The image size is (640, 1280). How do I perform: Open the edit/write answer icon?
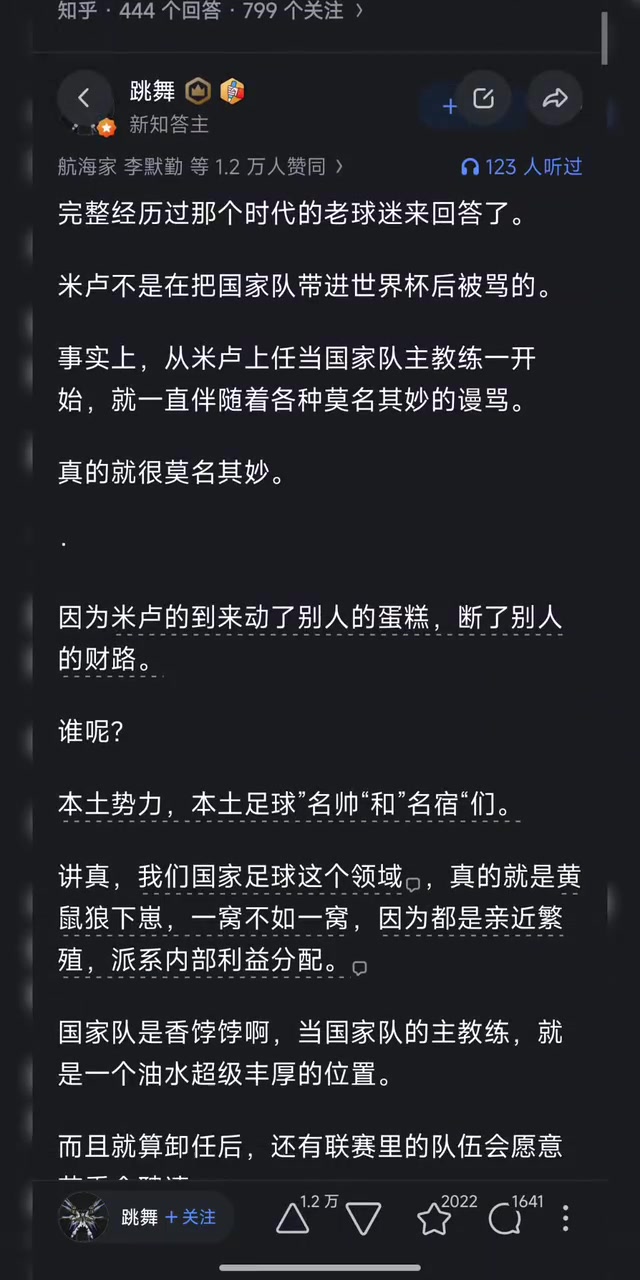pos(484,98)
